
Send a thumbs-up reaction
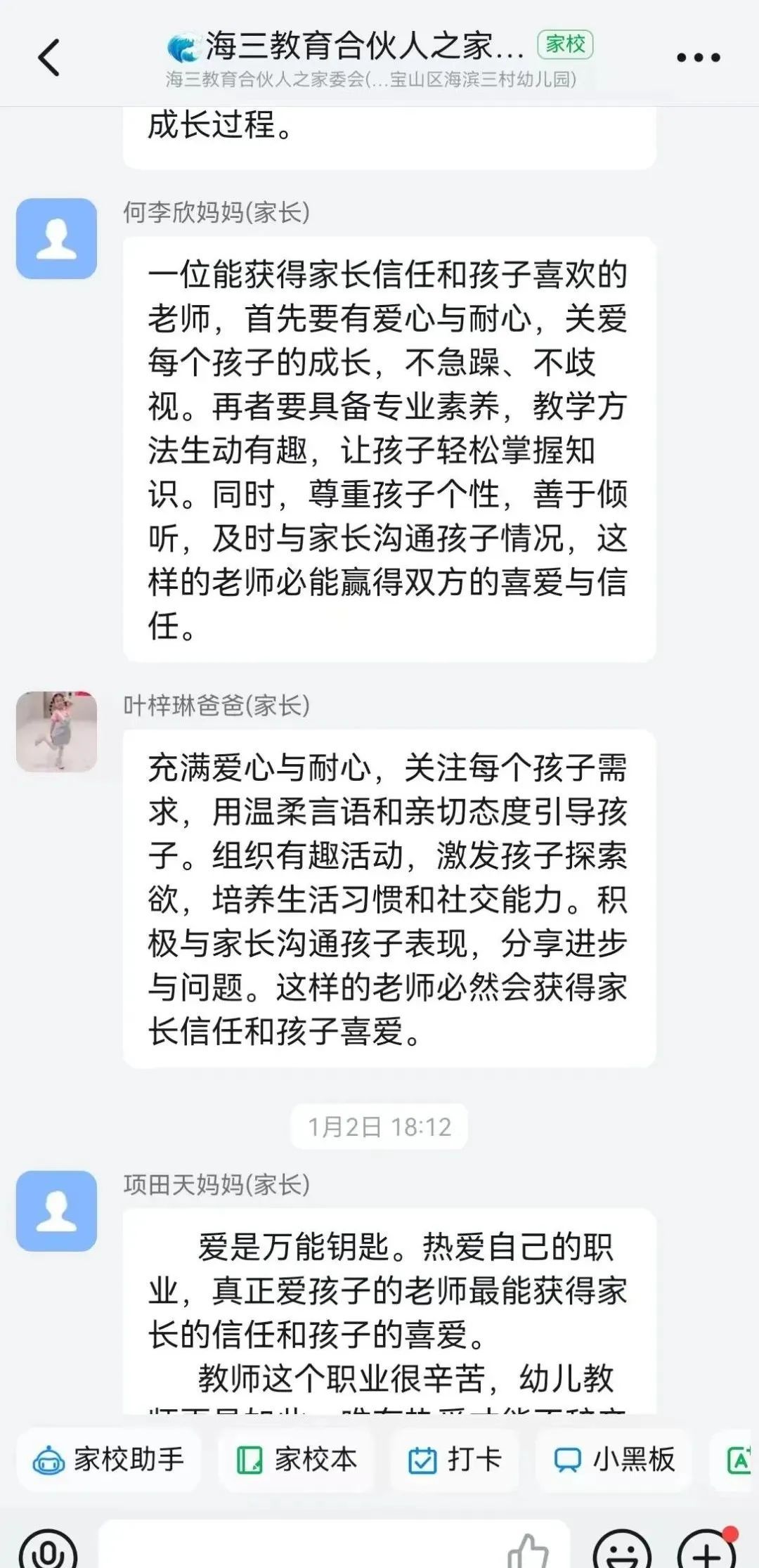[x=528, y=1552]
